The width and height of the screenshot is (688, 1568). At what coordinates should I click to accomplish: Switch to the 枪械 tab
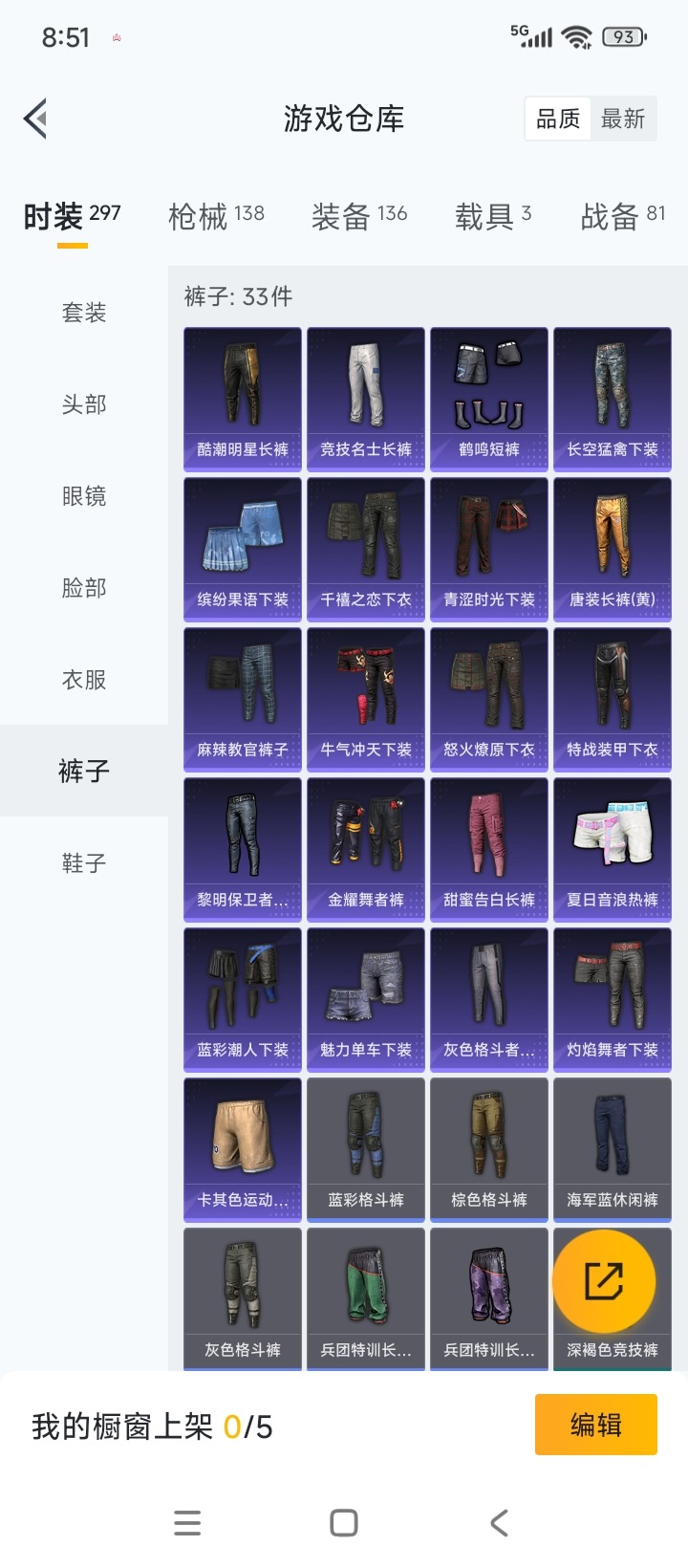216,216
